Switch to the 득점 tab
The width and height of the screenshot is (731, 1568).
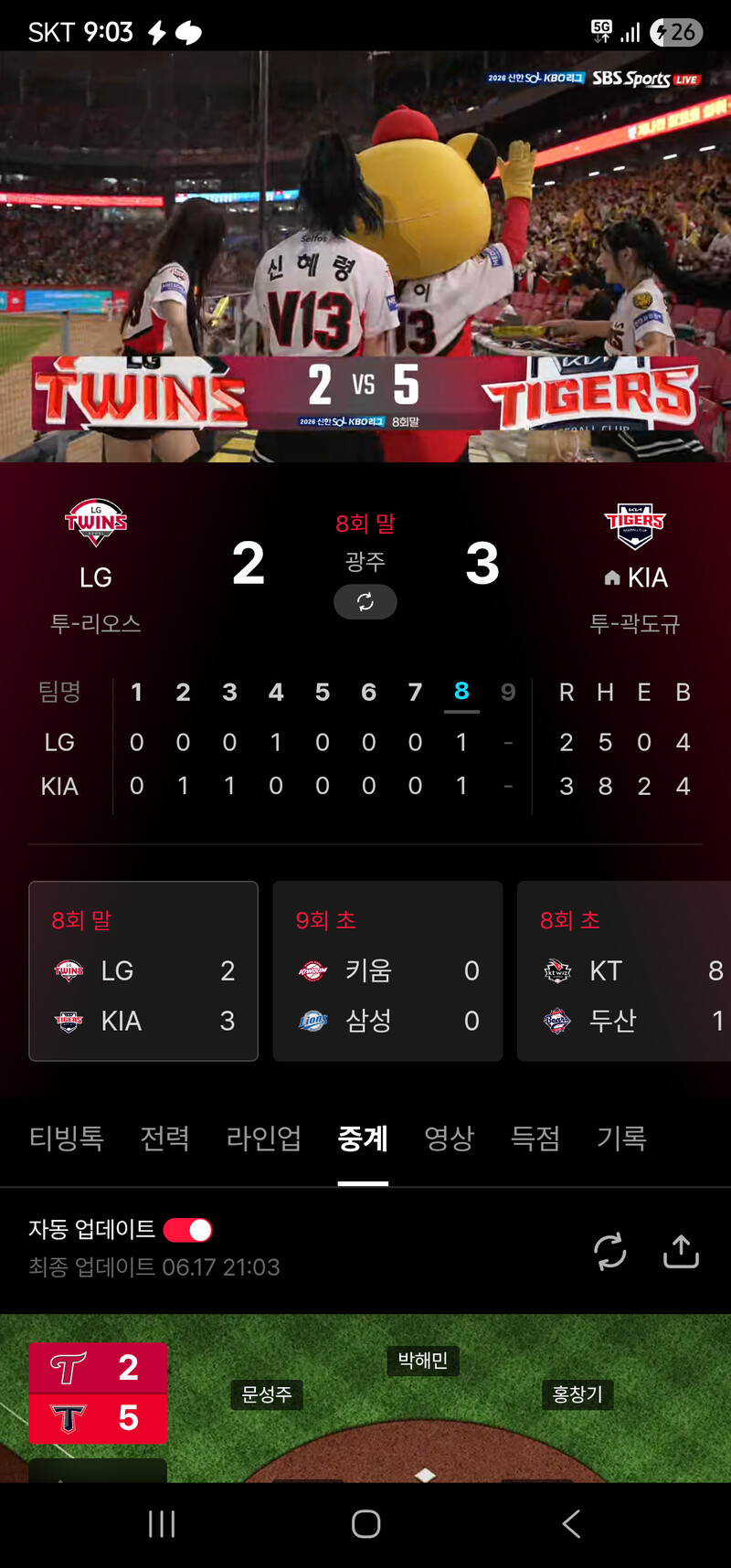(535, 1139)
